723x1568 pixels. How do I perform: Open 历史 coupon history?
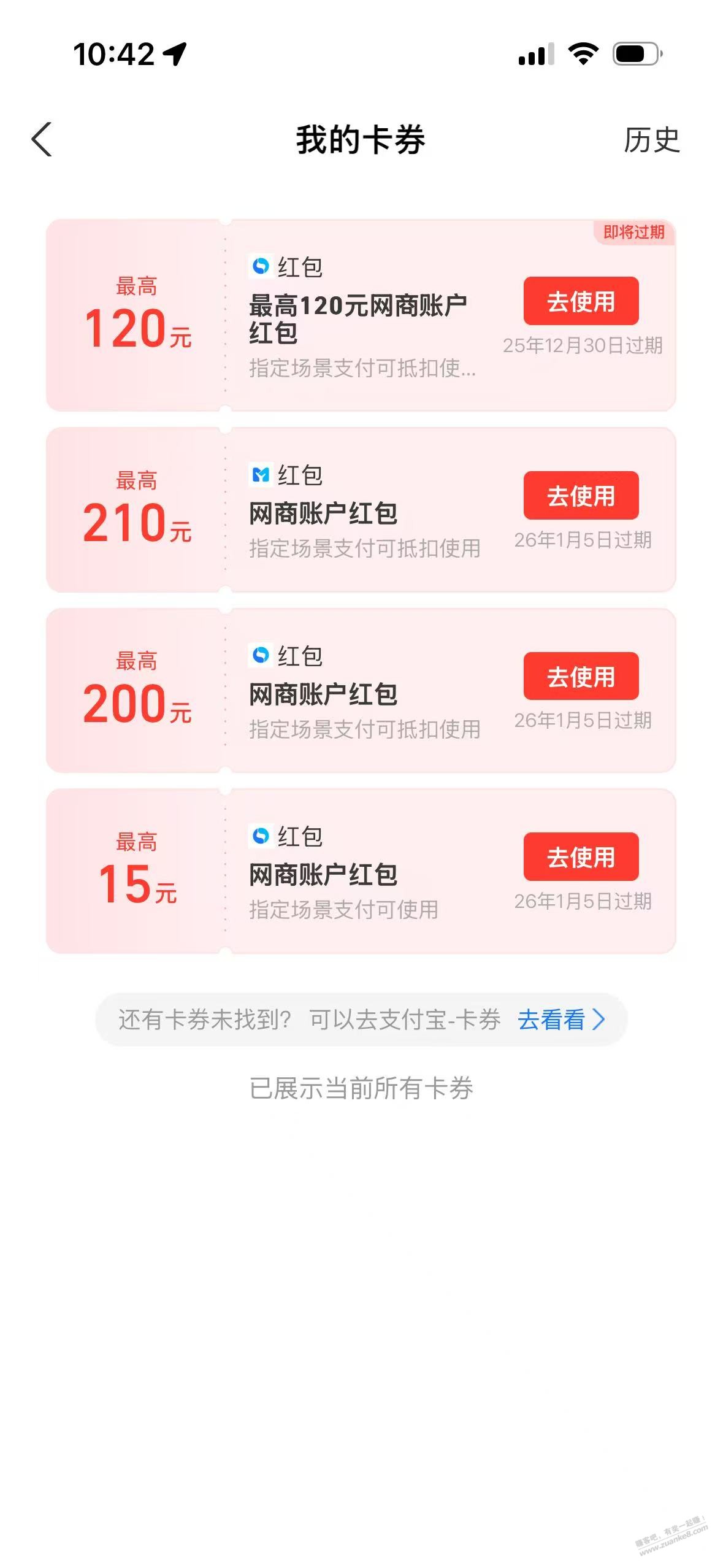(x=651, y=140)
